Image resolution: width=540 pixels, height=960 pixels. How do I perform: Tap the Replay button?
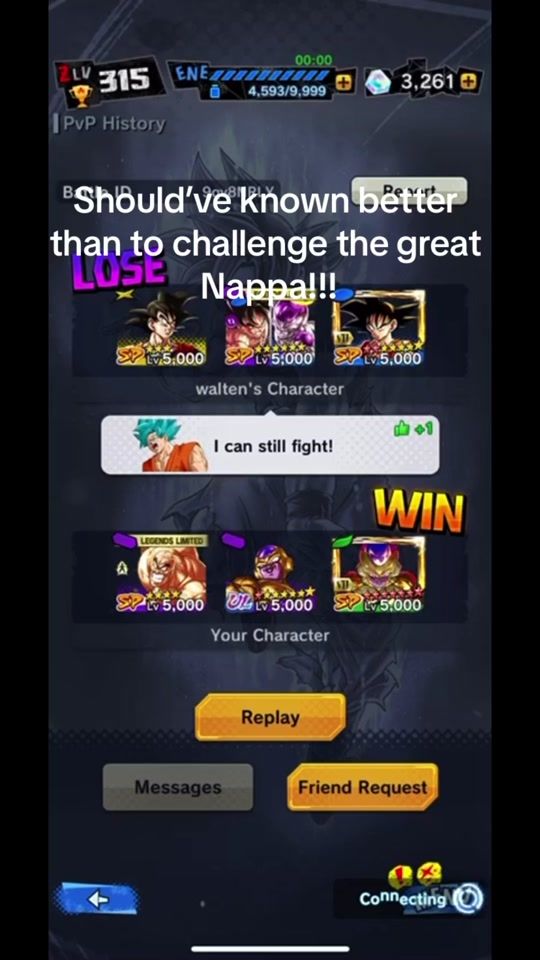(270, 717)
